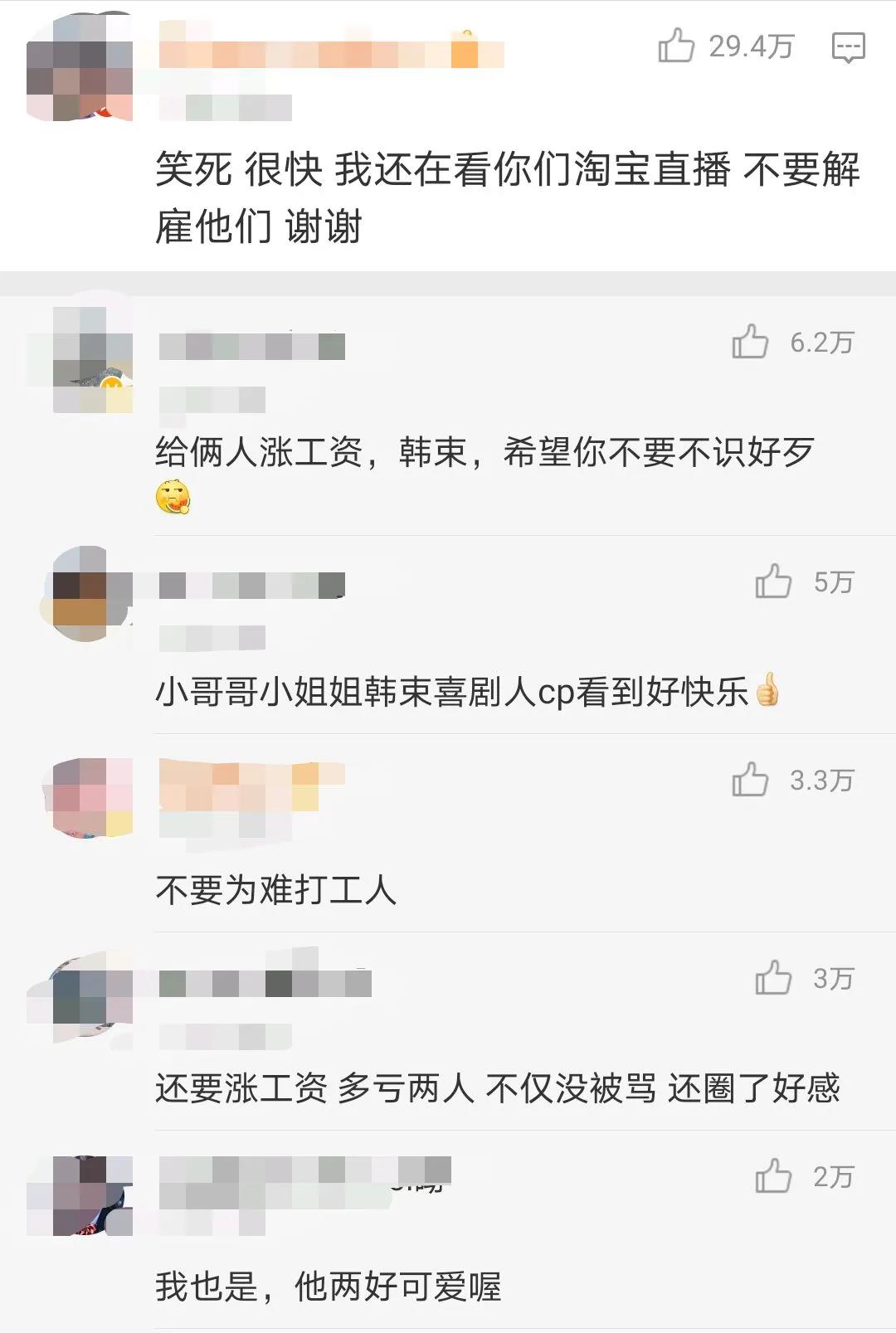
Task: Like the comment about 给俩人涨工资
Action: point(750,342)
